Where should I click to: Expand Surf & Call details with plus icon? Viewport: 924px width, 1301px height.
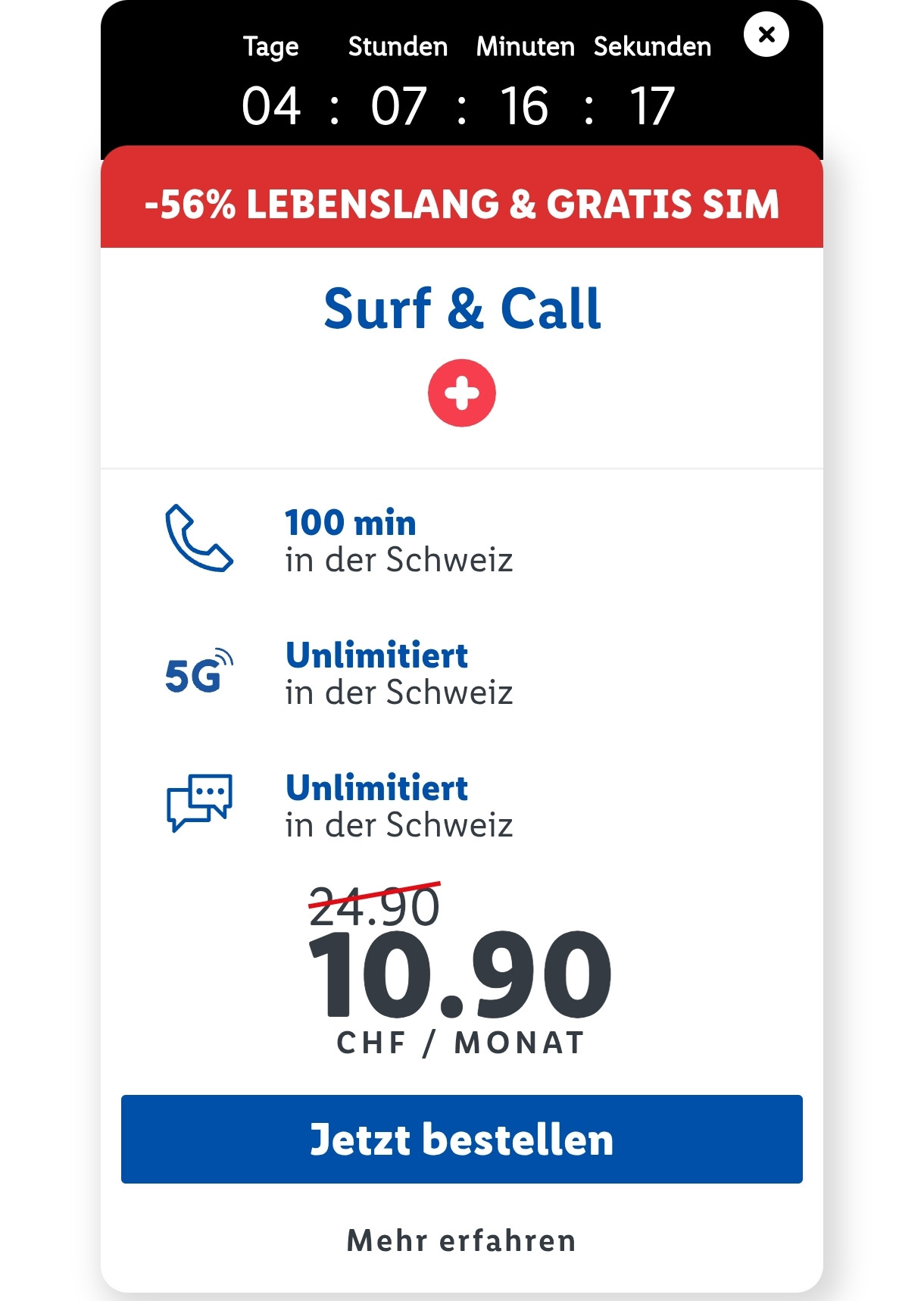pyautogui.click(x=462, y=393)
